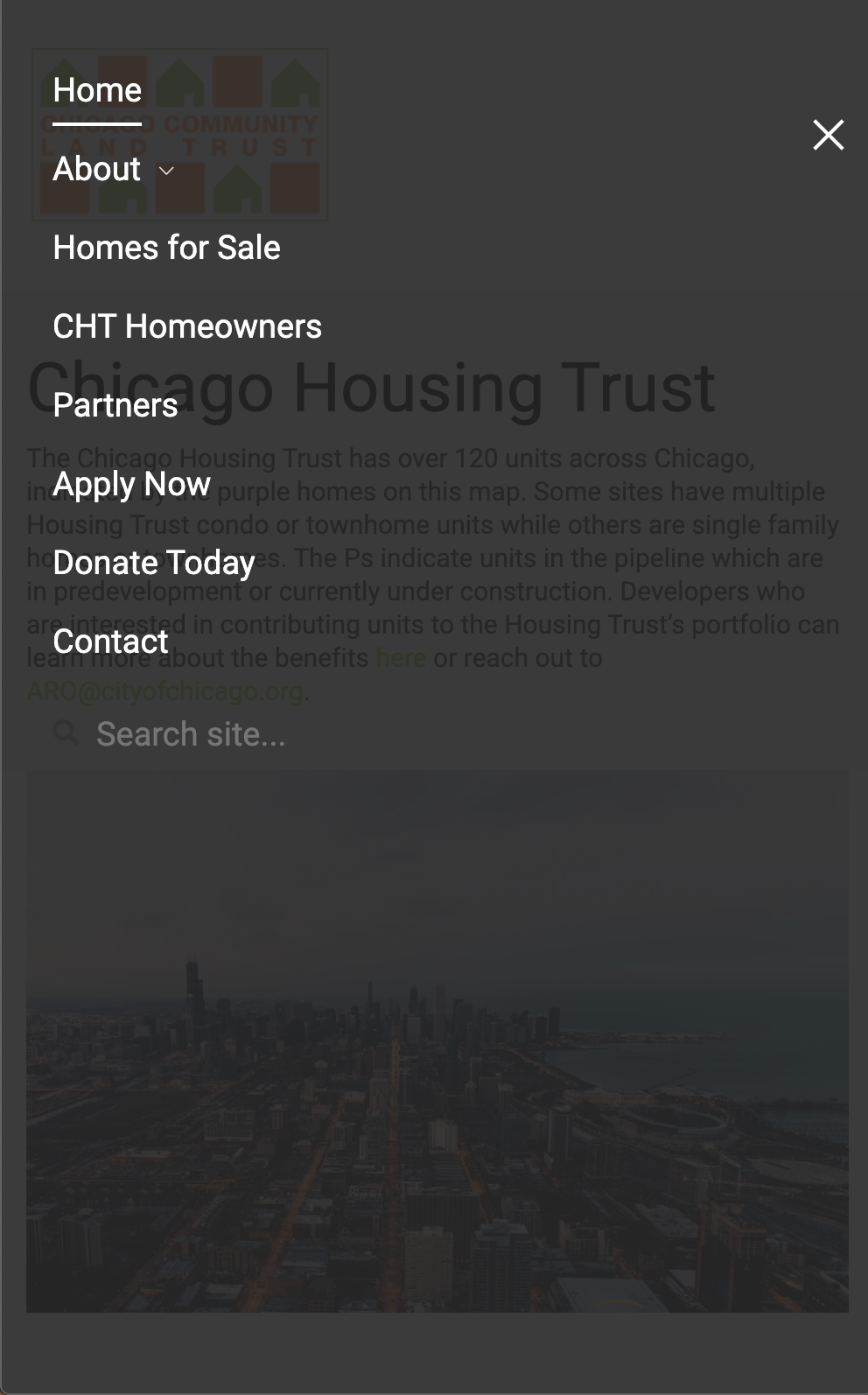Expand the About submenu chevron

point(166,171)
